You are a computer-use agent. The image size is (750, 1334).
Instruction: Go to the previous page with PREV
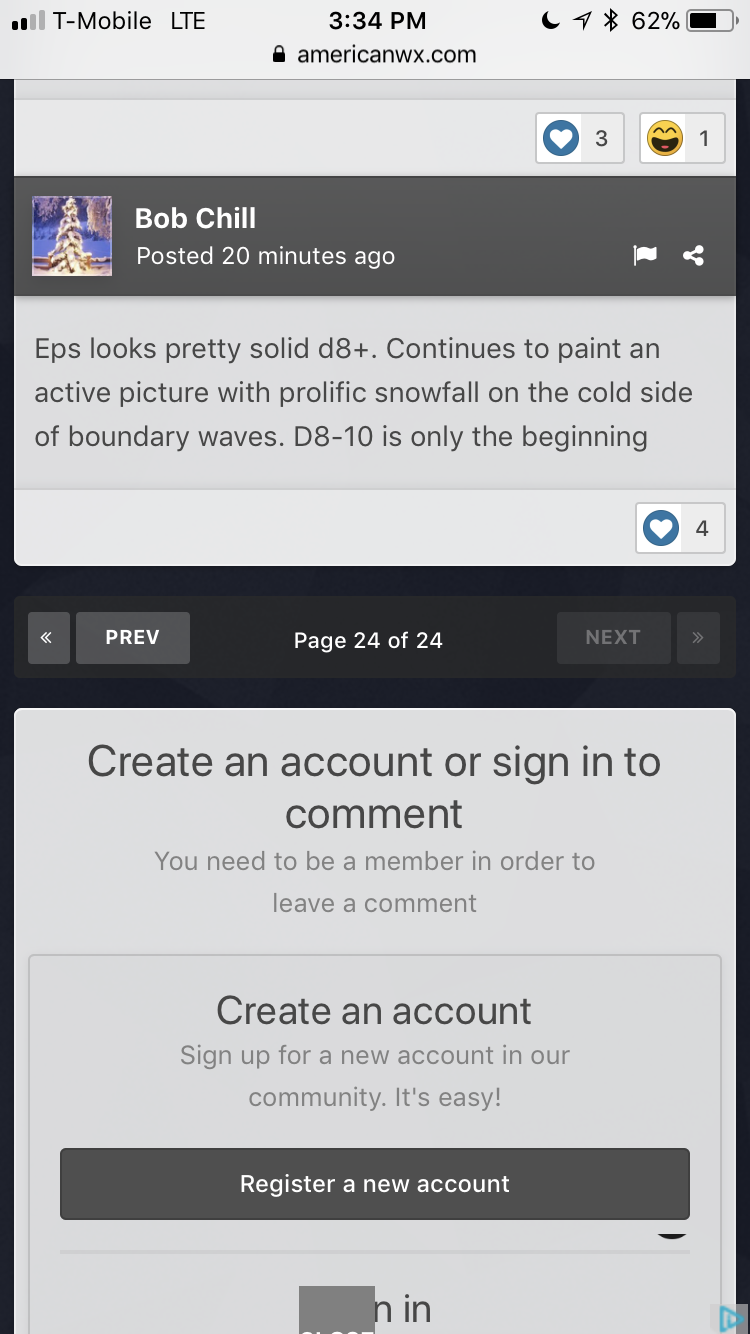tap(132, 638)
